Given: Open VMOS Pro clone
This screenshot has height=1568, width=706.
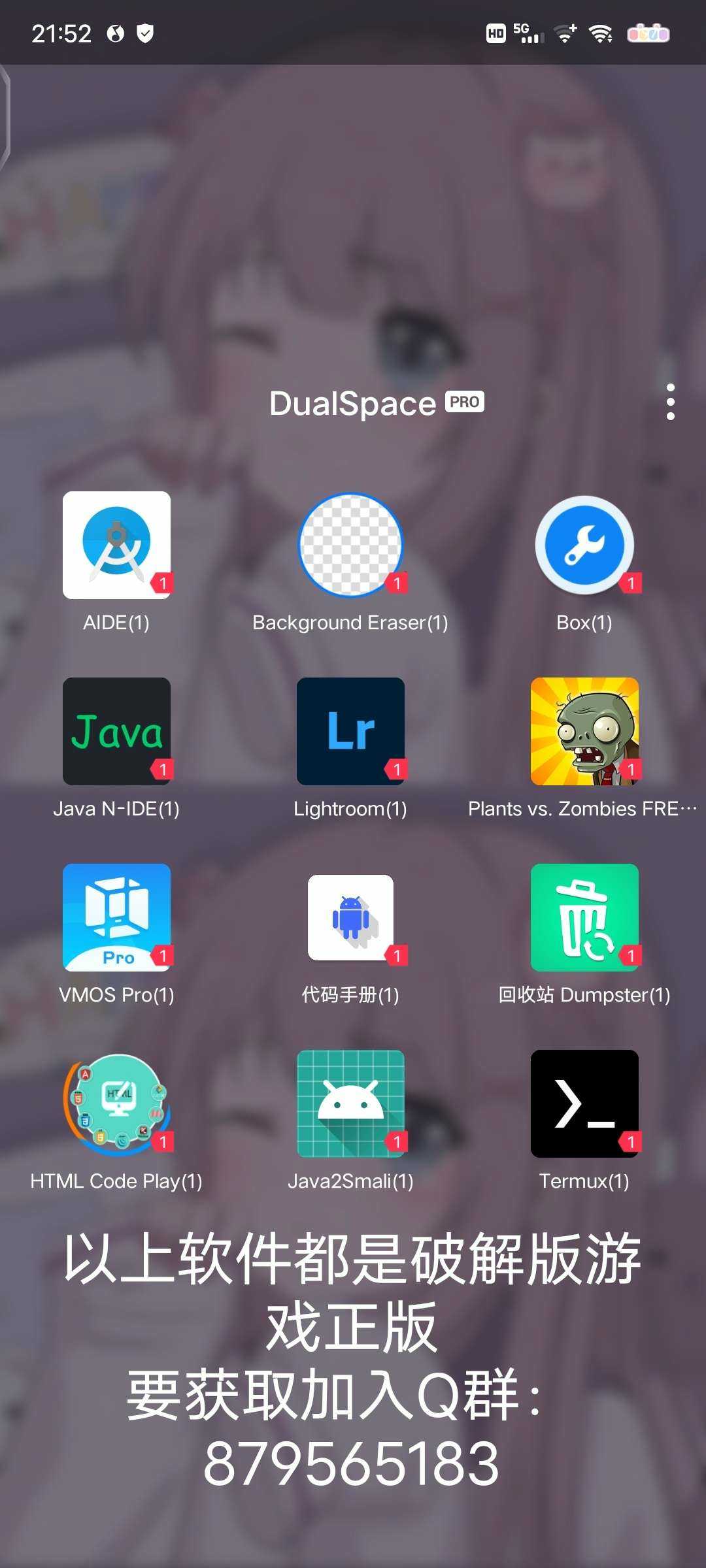Looking at the screenshot, I should (x=116, y=917).
